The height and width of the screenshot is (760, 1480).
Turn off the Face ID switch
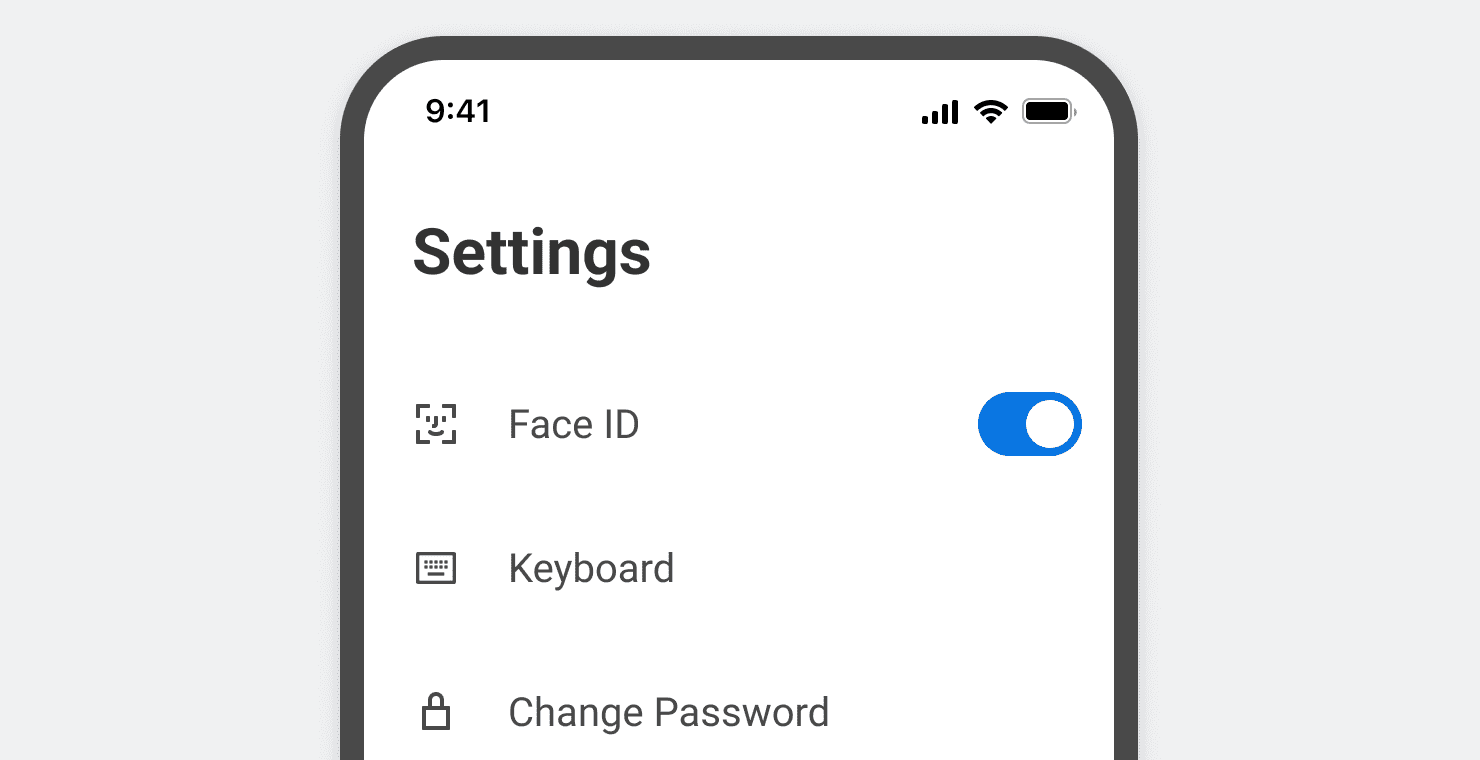tap(1029, 424)
